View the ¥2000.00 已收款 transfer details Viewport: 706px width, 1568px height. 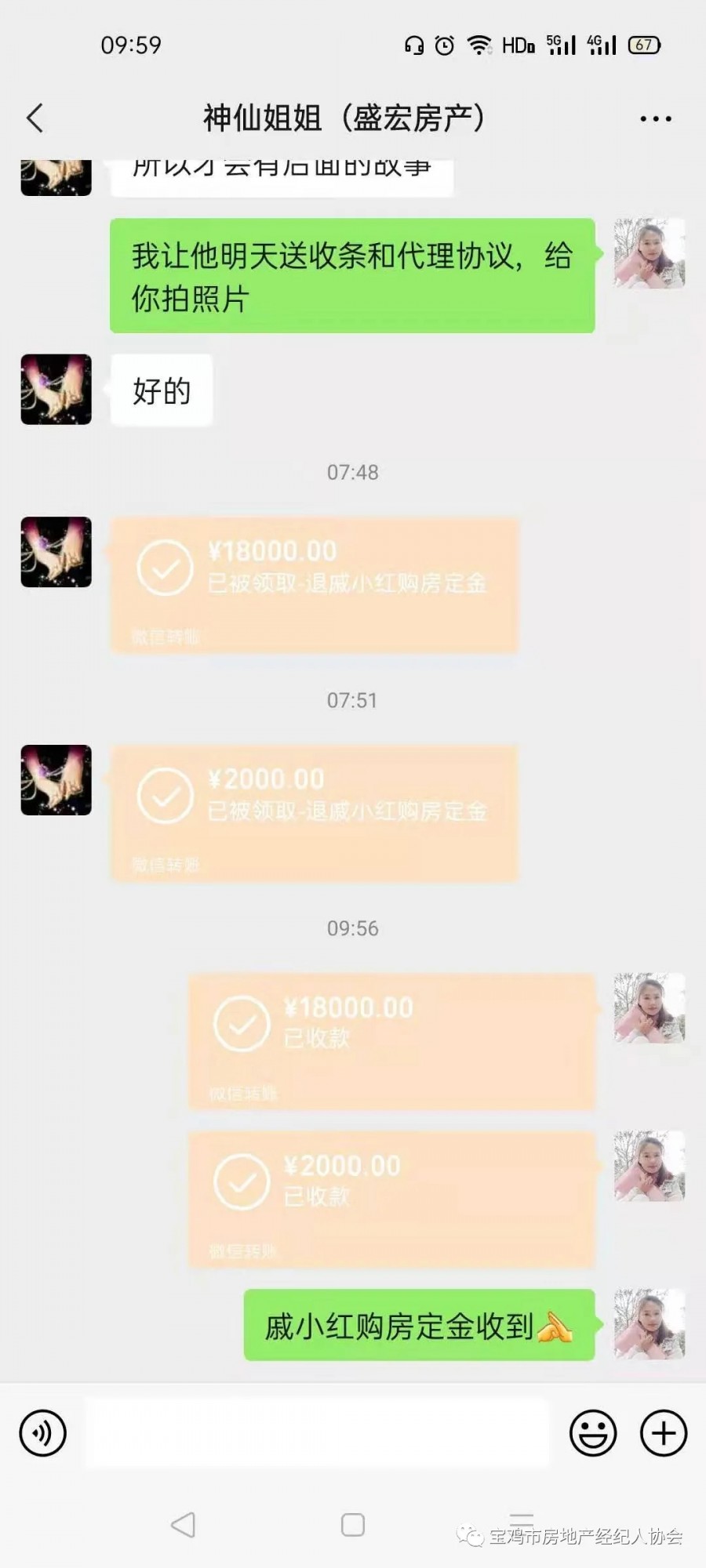[391, 1199]
